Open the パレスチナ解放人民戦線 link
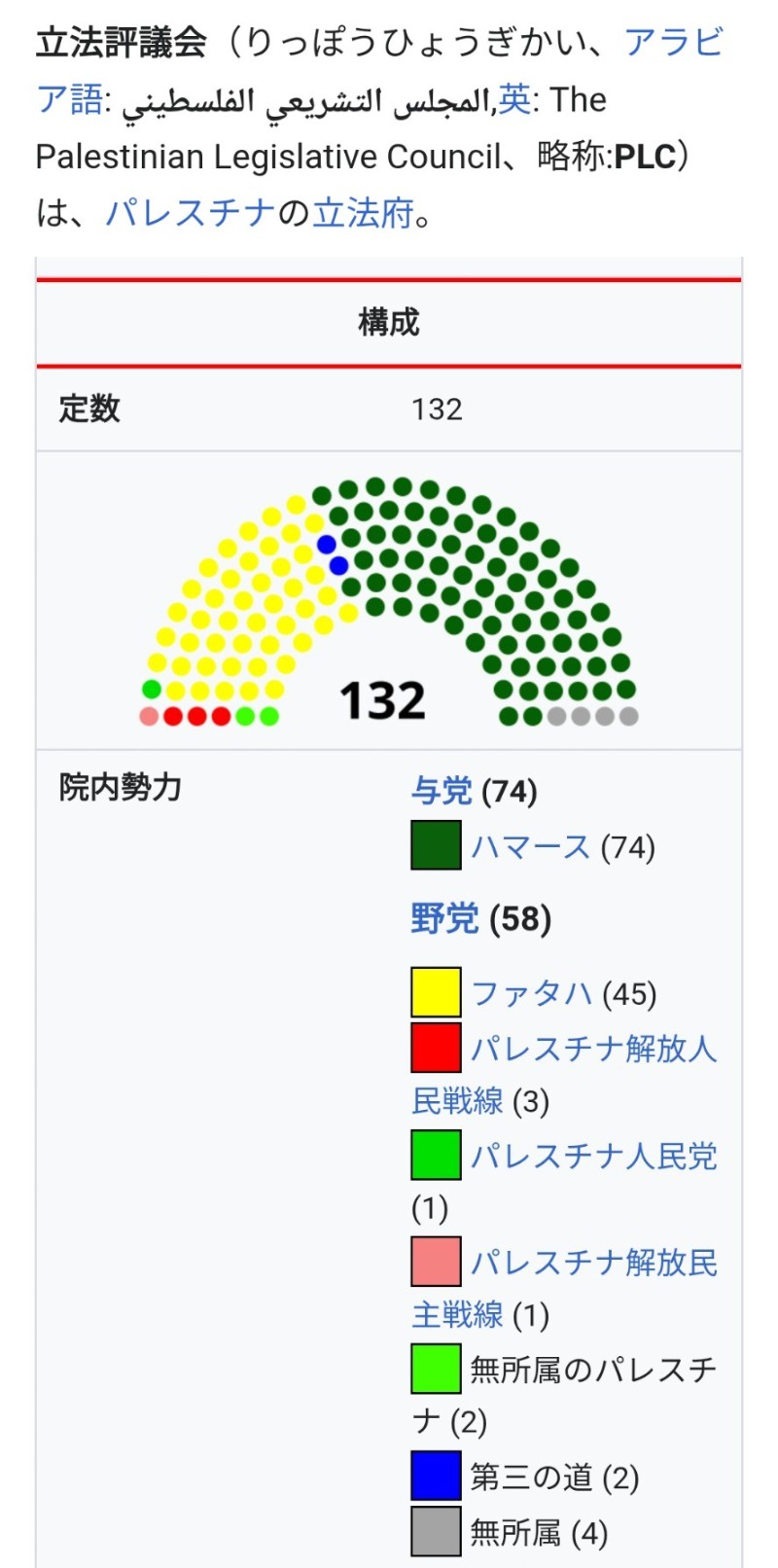778x1568 pixels. [x=593, y=1049]
